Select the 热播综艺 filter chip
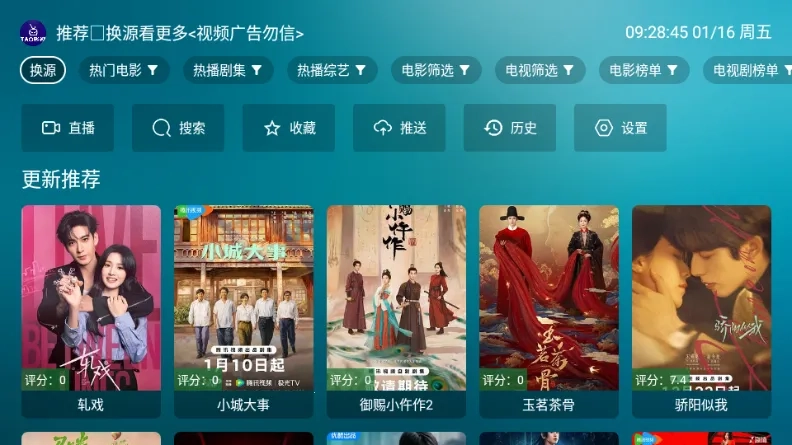Viewport: 792px width, 445px height. click(x=331, y=70)
